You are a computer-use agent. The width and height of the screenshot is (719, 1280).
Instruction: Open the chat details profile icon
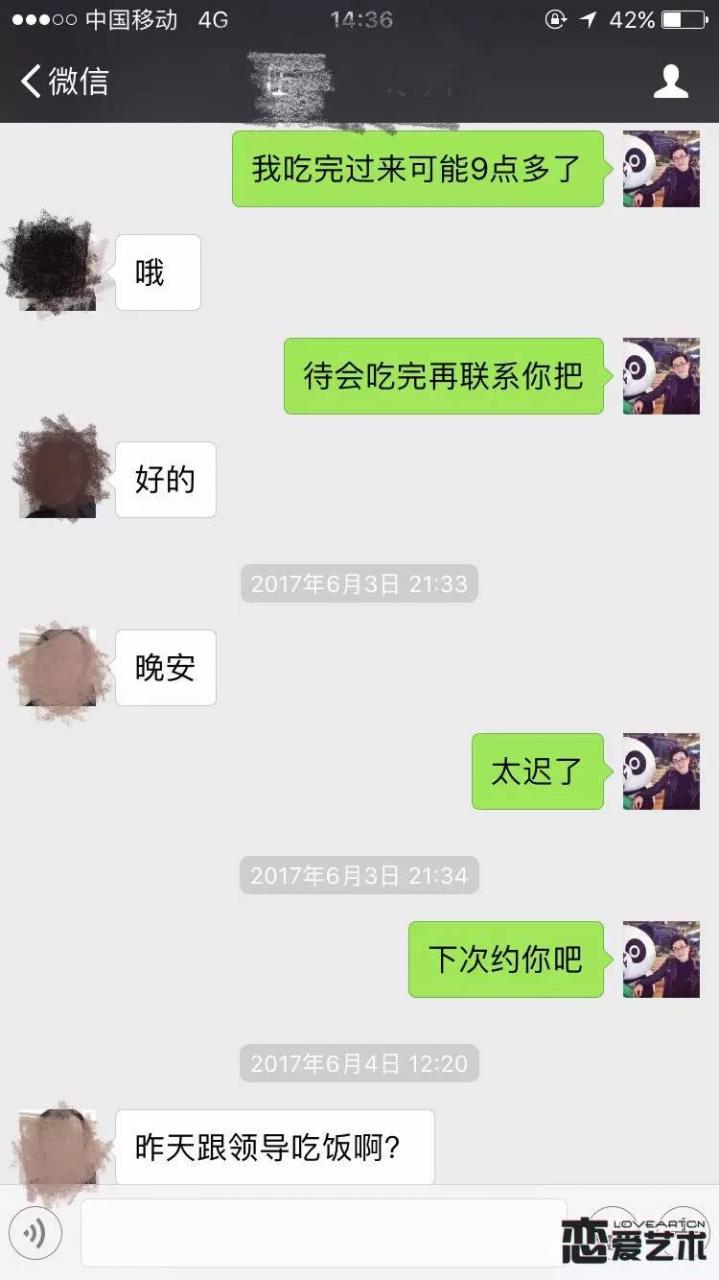pyautogui.click(x=671, y=81)
